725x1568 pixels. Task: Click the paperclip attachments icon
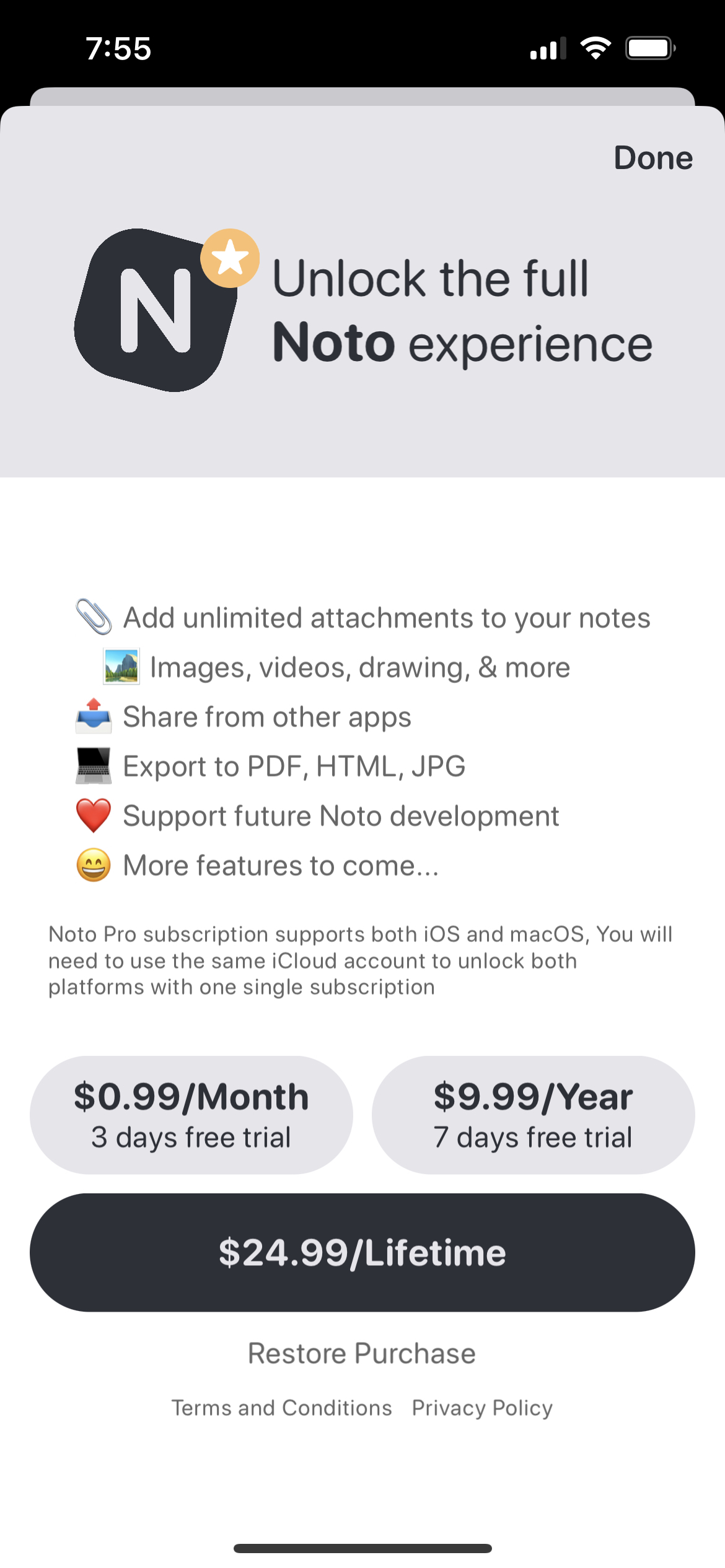pyautogui.click(x=92, y=617)
